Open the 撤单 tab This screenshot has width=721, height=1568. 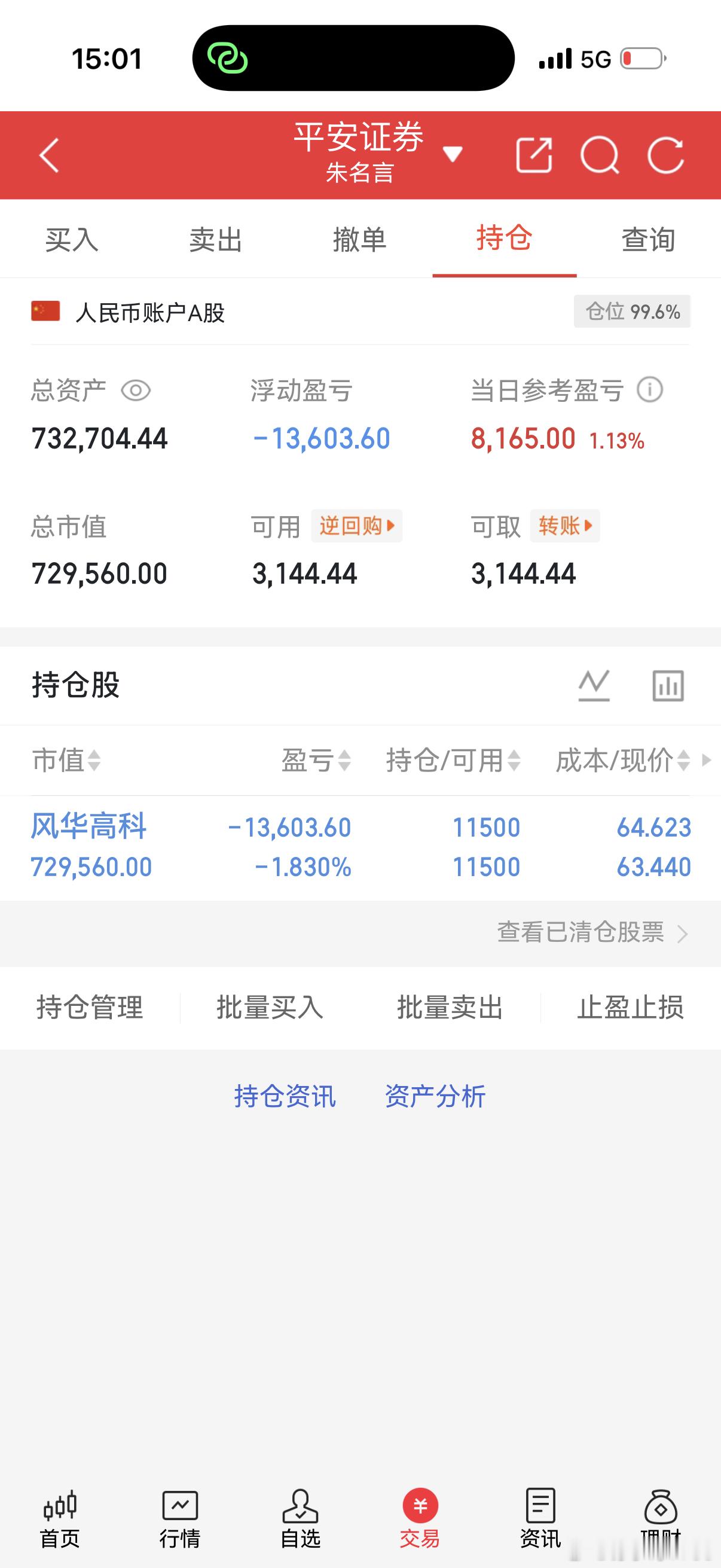[360, 239]
